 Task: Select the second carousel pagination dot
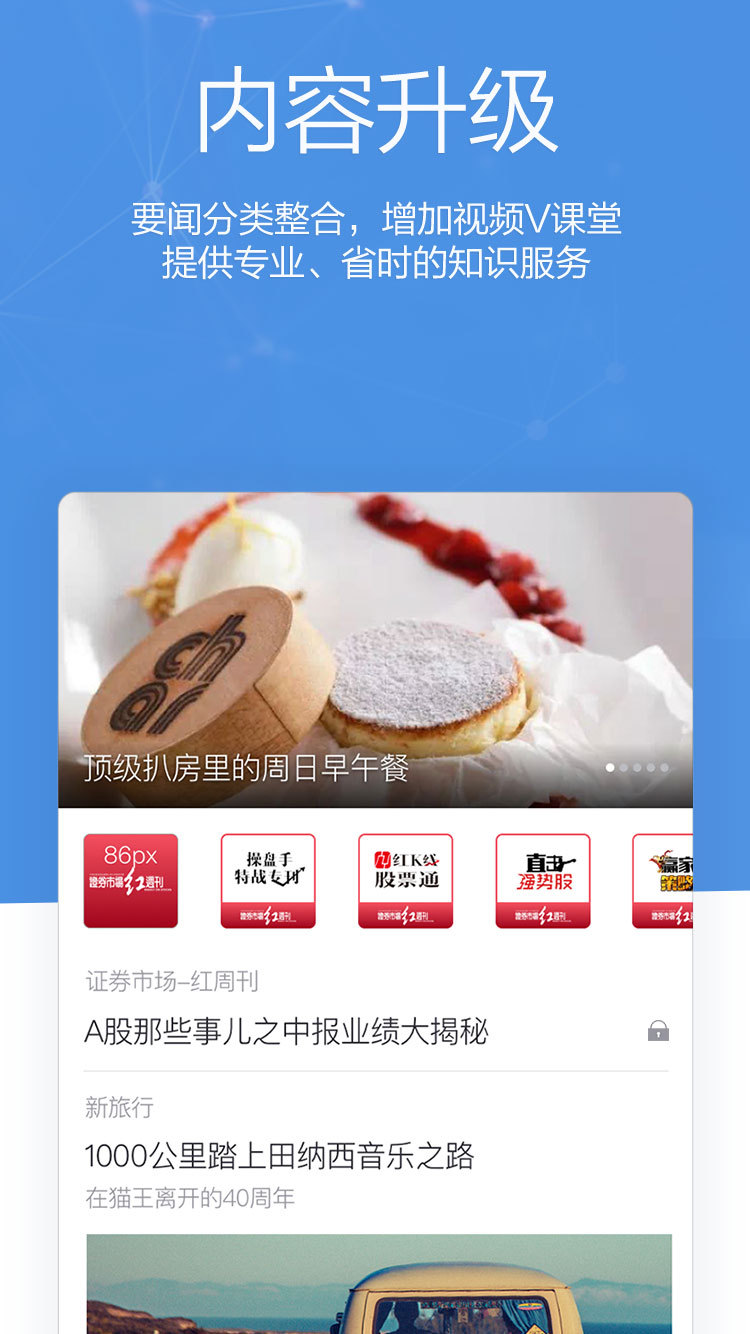624,767
